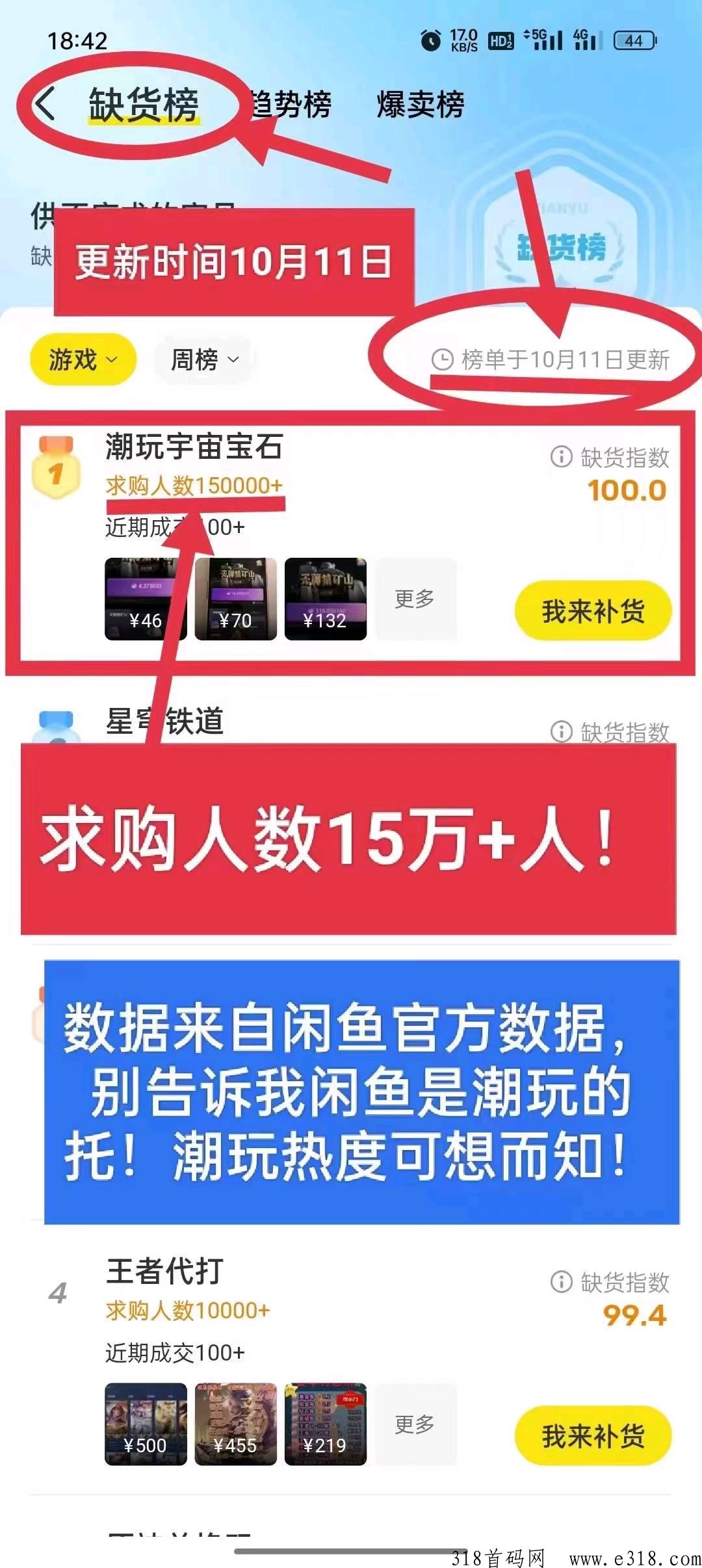The width and height of the screenshot is (702, 1568).
Task: Open the ¥132 item under 潮玩宇宙宝石
Action: click(325, 599)
